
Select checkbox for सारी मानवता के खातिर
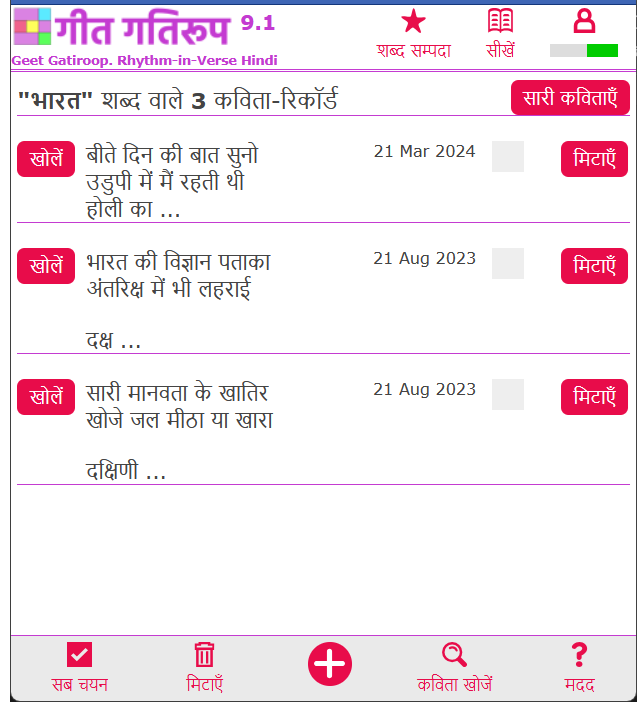click(508, 395)
